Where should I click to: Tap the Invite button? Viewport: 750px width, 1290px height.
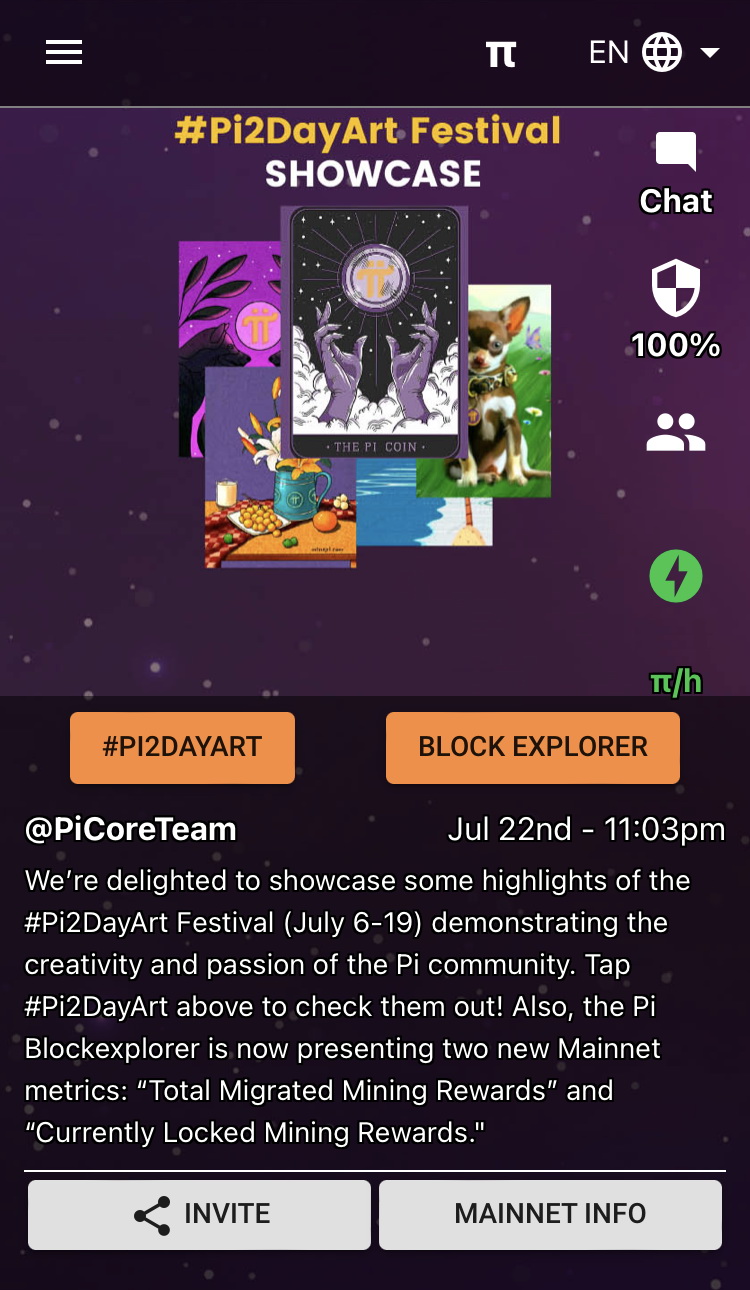[x=199, y=1214]
